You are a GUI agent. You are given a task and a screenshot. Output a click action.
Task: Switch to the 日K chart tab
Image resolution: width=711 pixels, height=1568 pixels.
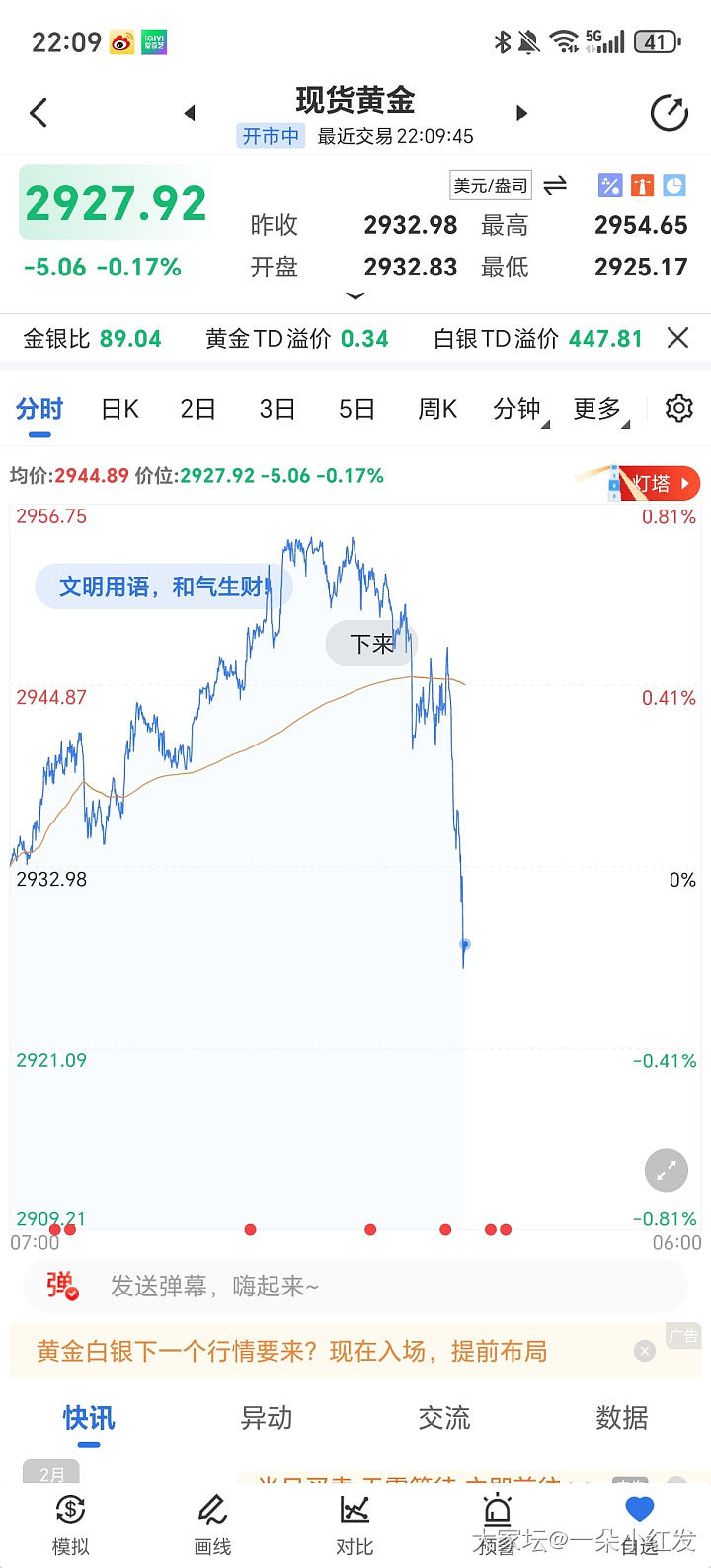(x=119, y=409)
